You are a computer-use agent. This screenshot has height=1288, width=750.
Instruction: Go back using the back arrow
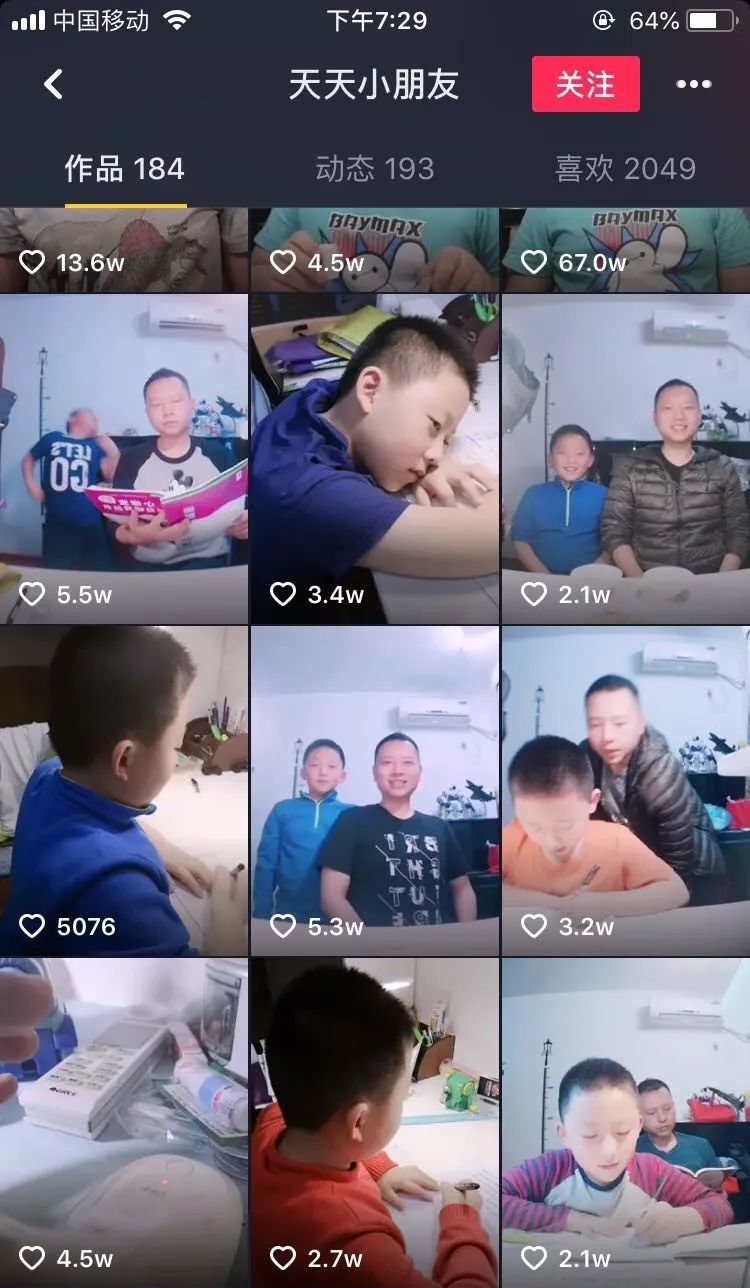54,84
